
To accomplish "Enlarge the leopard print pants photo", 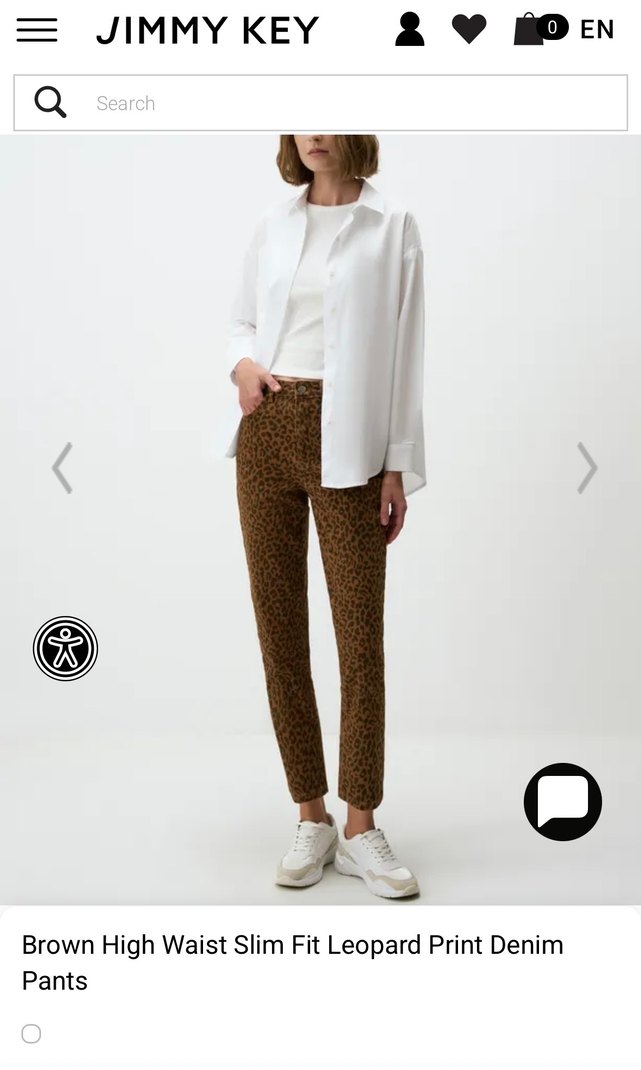I will pyautogui.click(x=320, y=560).
